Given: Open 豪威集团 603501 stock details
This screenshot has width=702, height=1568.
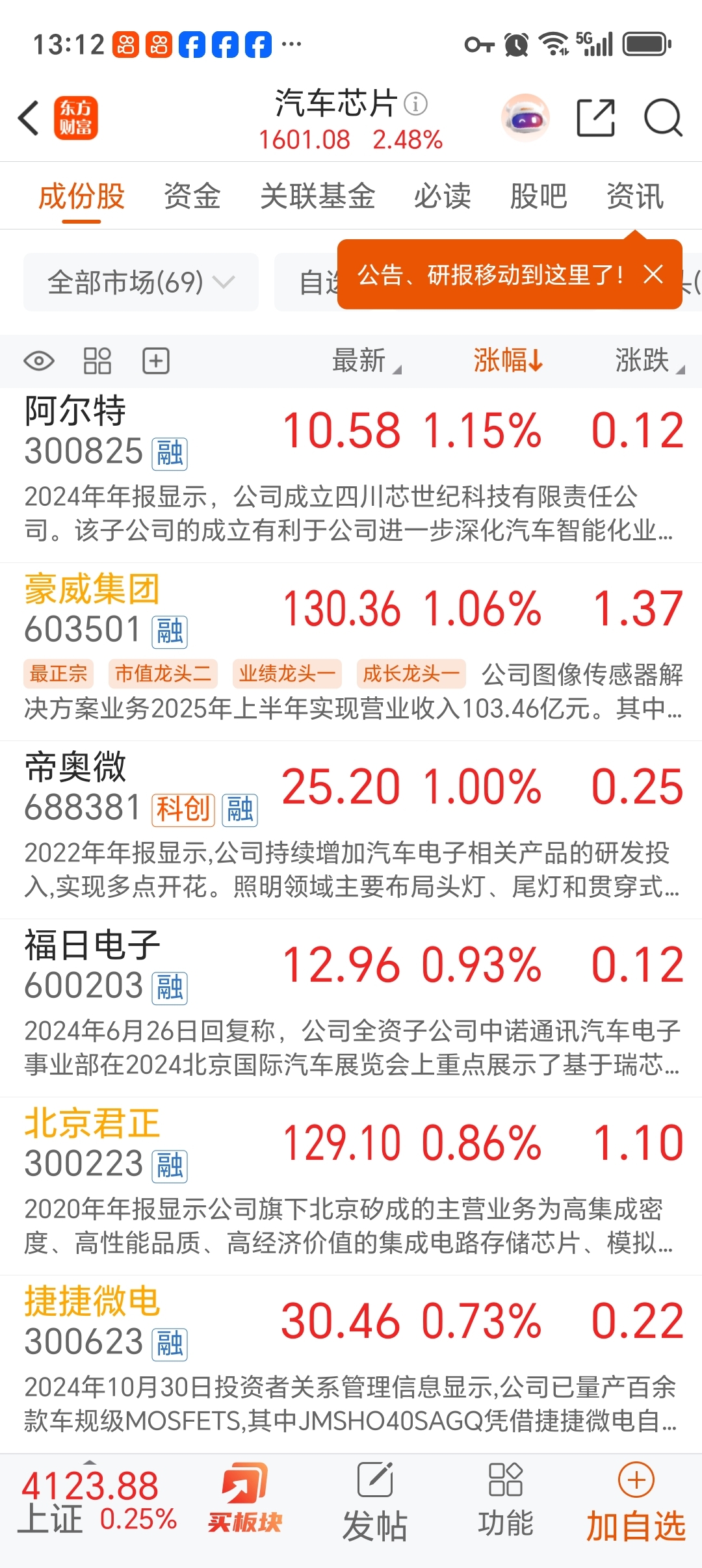Looking at the screenshot, I should tap(92, 609).
